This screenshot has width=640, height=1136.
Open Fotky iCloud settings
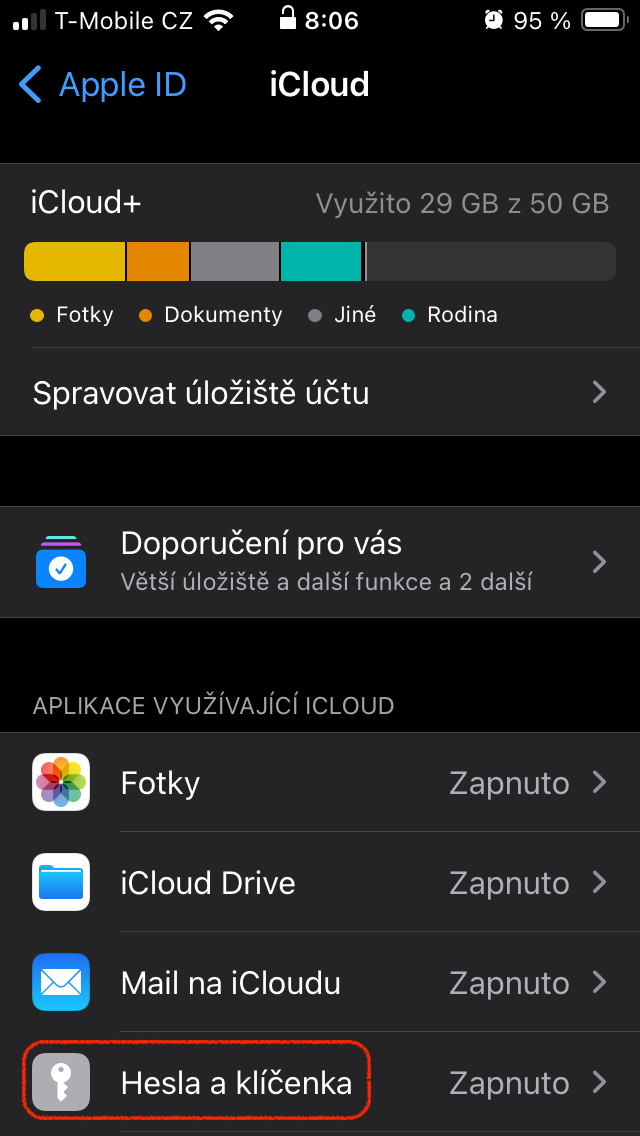coord(320,782)
